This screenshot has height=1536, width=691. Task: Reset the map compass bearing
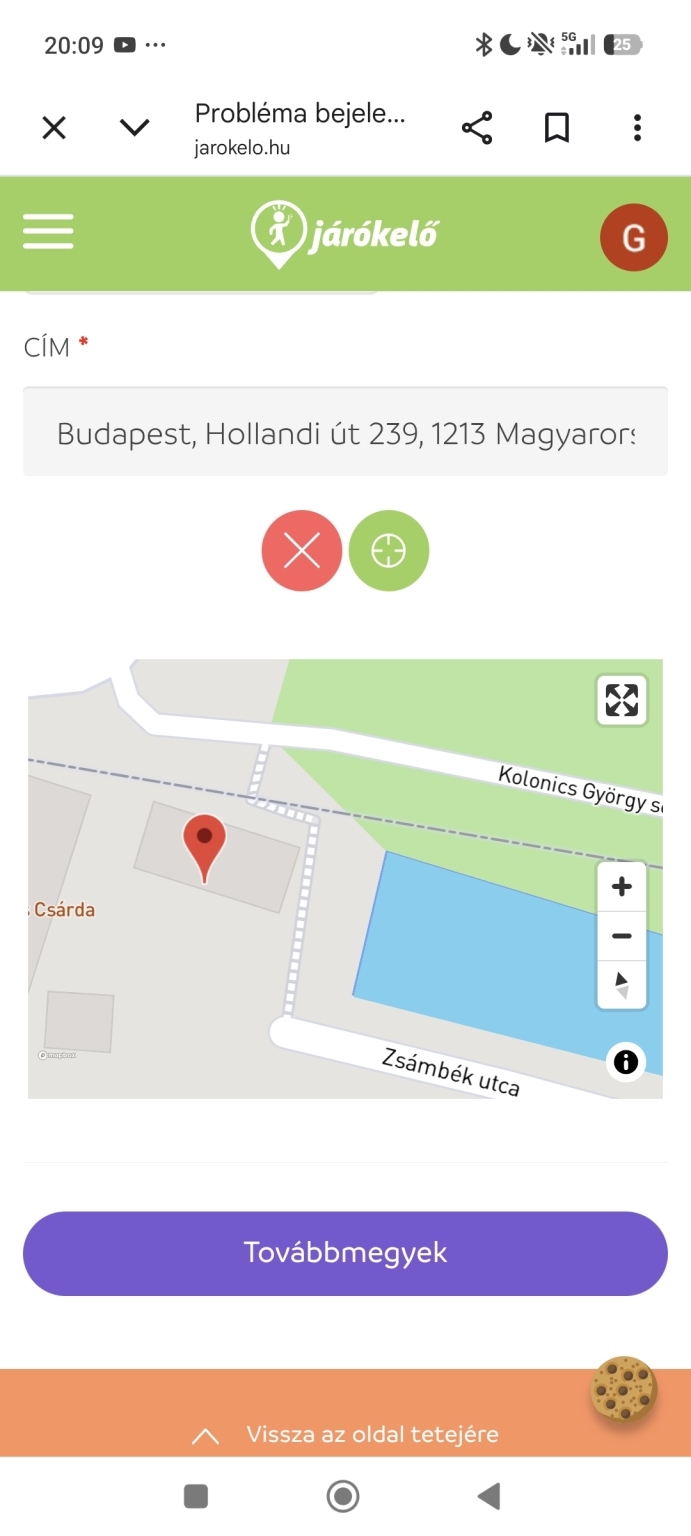pyautogui.click(x=622, y=985)
